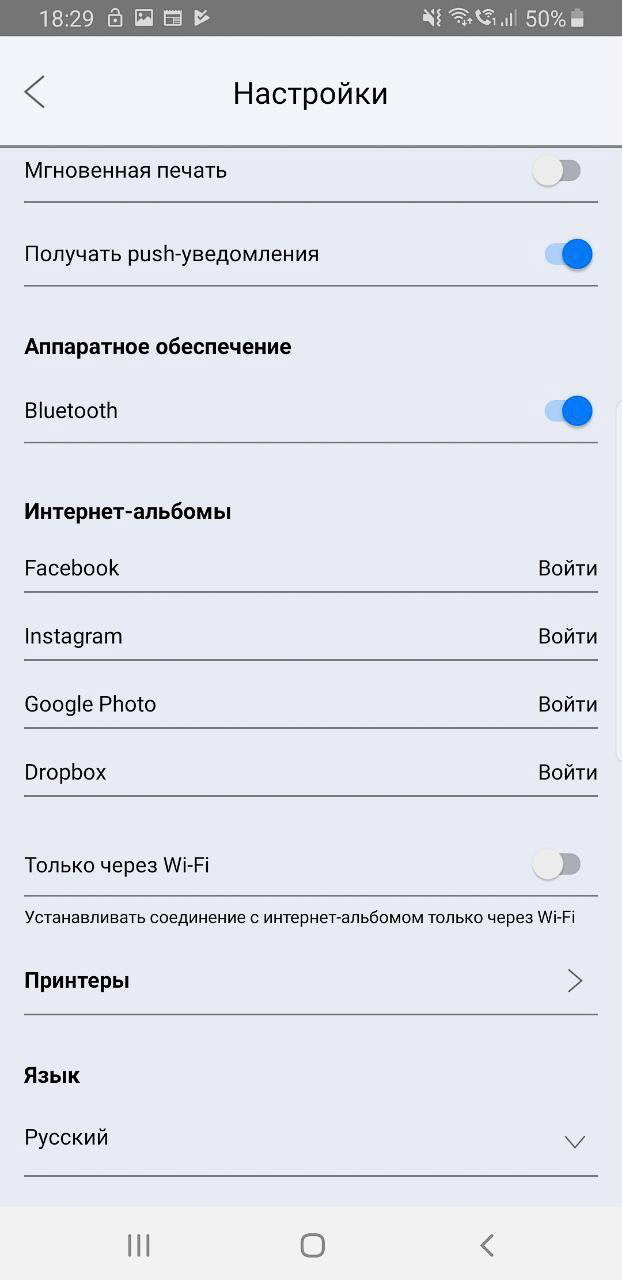622x1280 pixels.
Task: Tap Войти next to Facebook
Action: pos(567,568)
